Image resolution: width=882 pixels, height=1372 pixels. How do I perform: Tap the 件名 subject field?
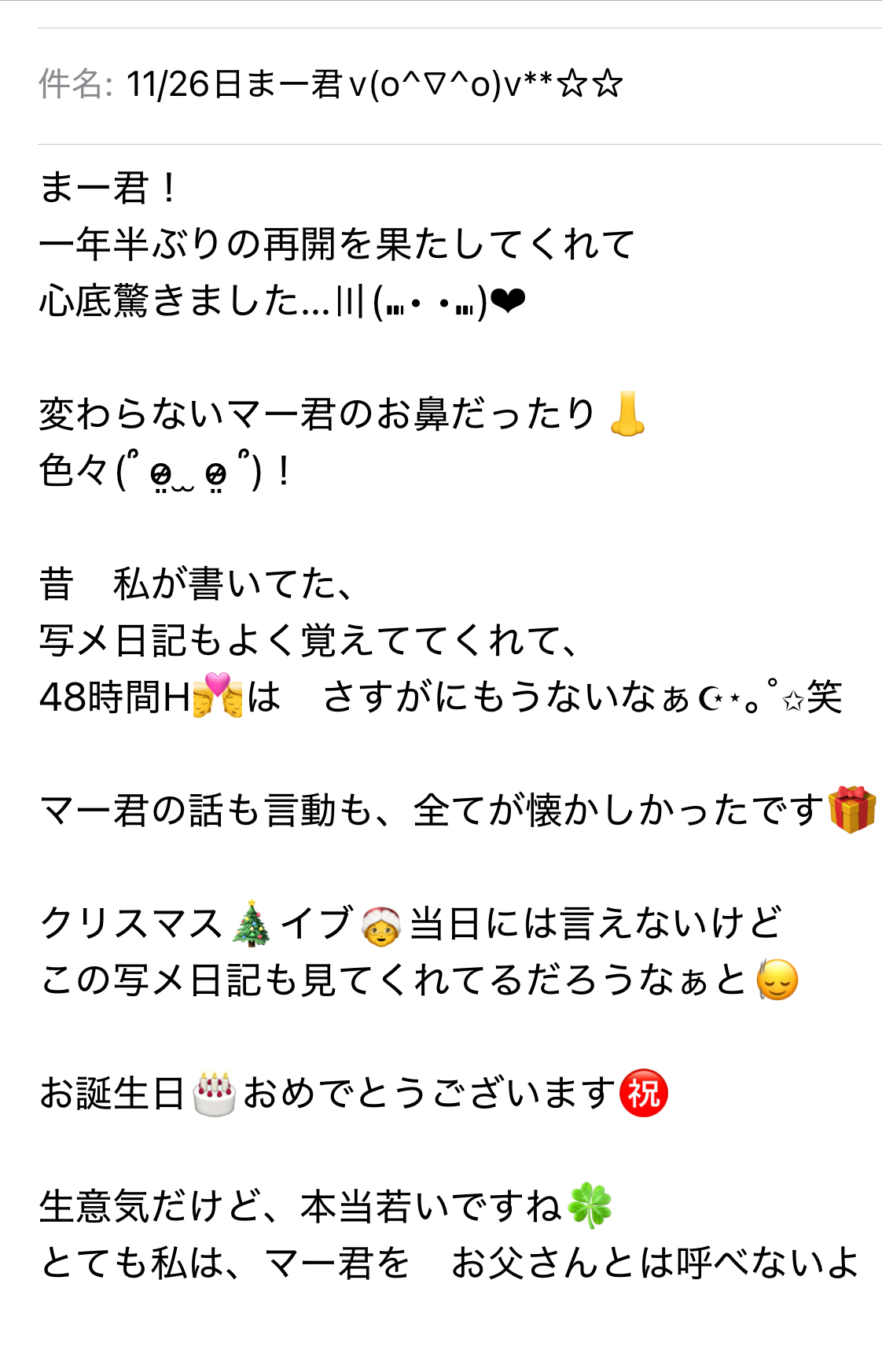point(373,85)
